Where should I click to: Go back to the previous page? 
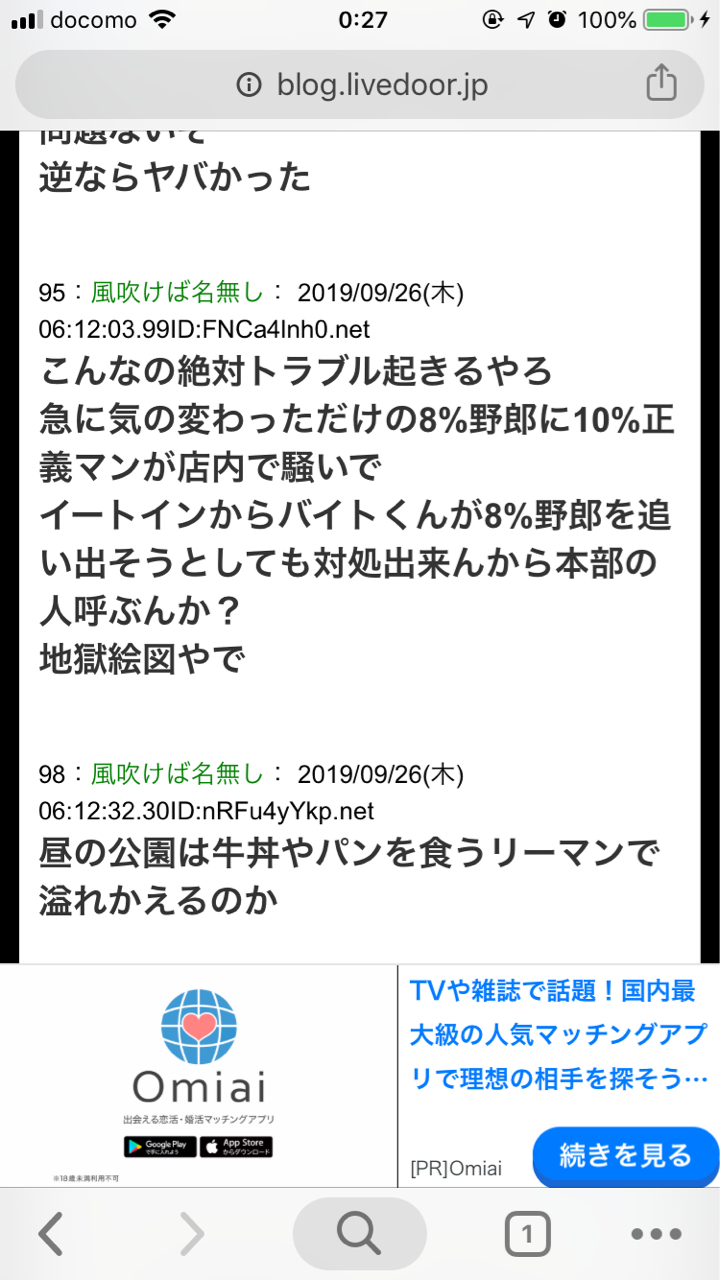point(51,1235)
